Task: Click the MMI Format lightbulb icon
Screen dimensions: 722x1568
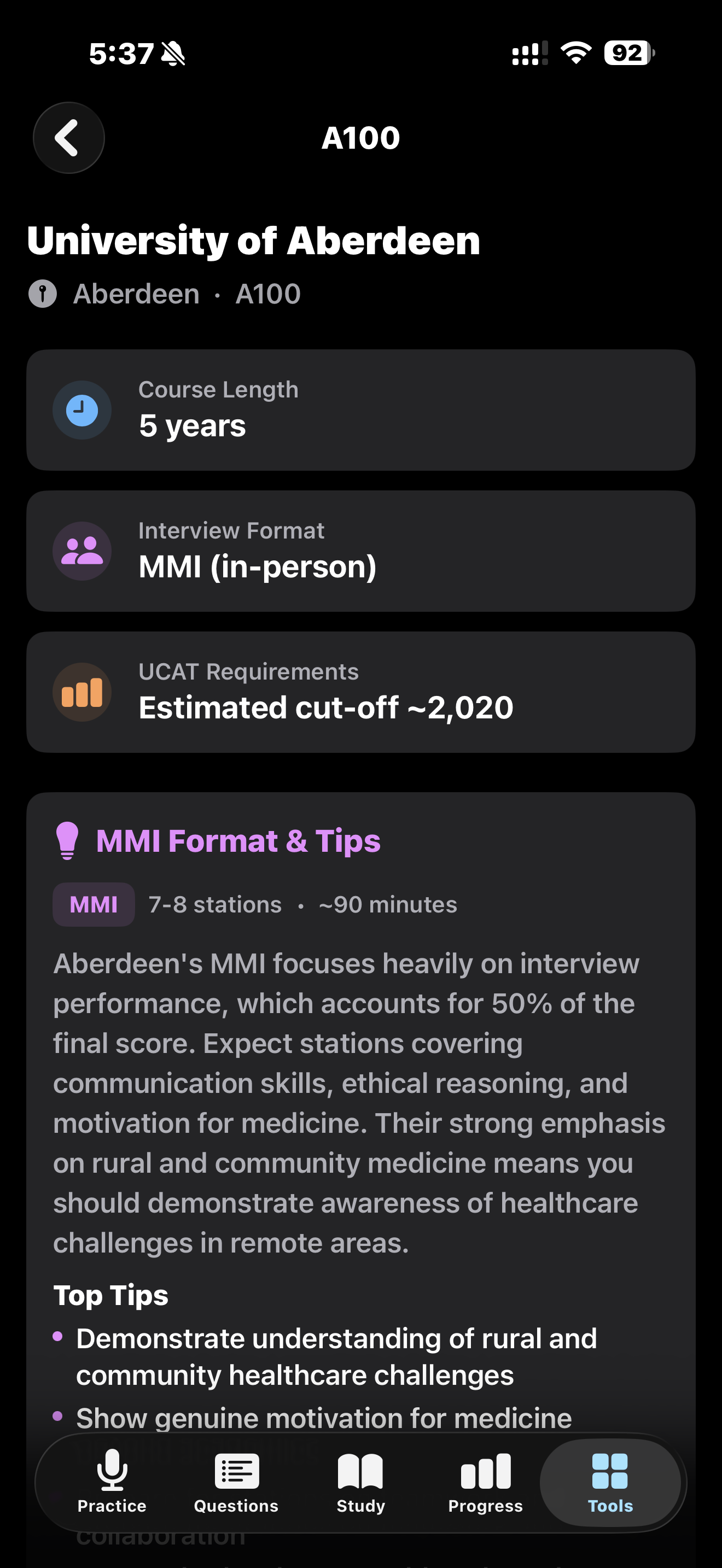Action: [x=69, y=841]
